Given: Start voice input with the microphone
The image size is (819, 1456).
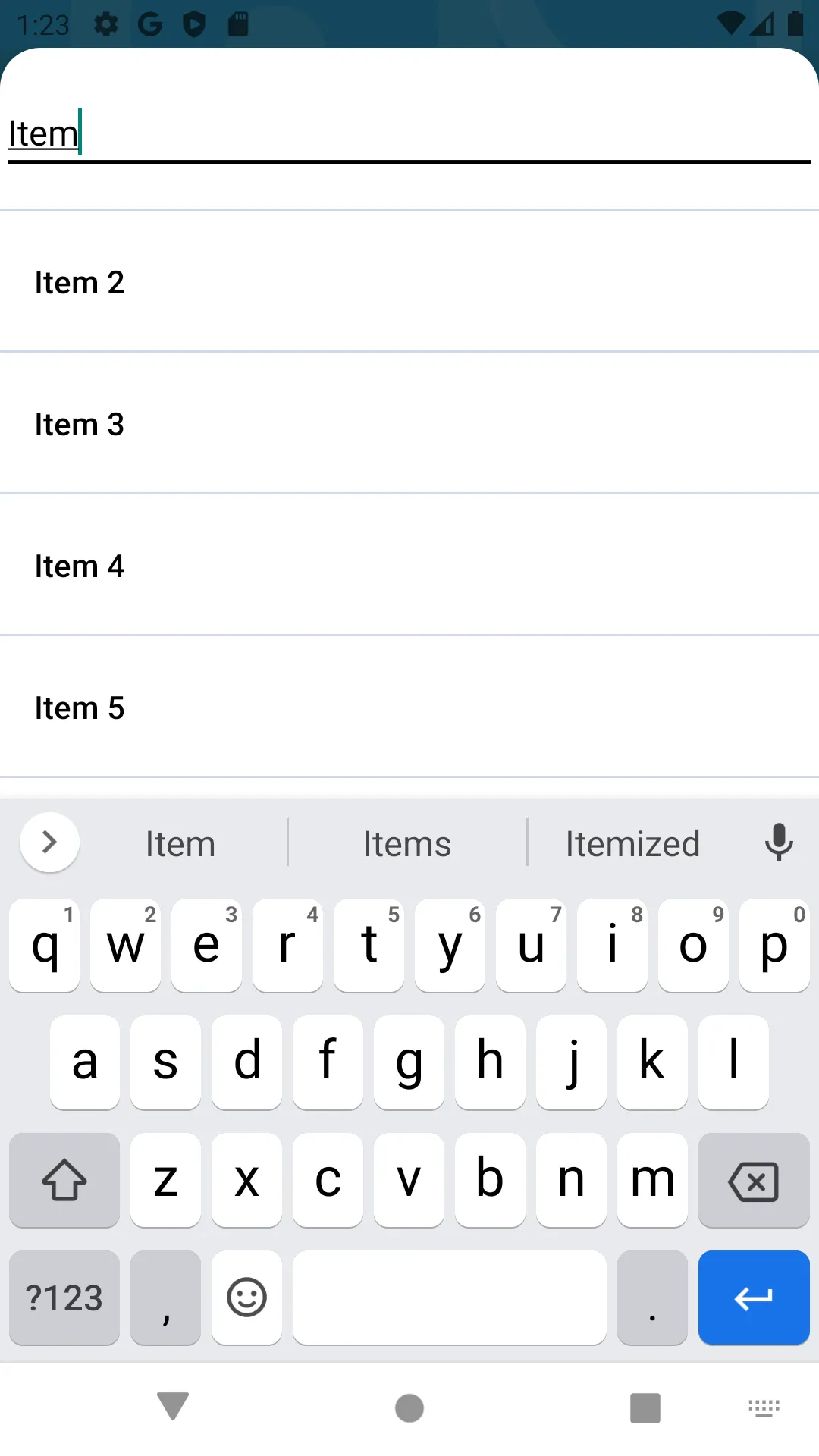Looking at the screenshot, I should pyautogui.click(x=779, y=842).
